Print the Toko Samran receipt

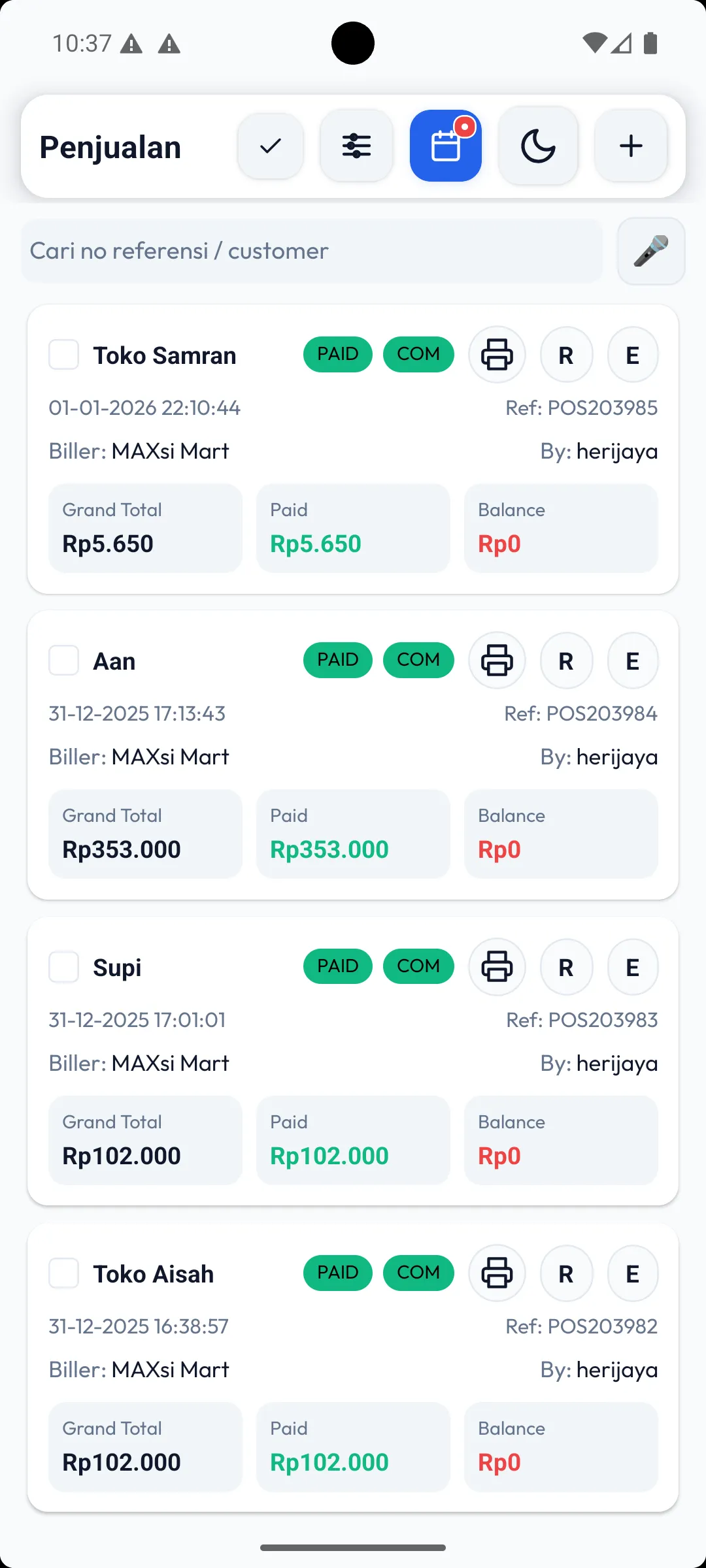pyautogui.click(x=497, y=354)
